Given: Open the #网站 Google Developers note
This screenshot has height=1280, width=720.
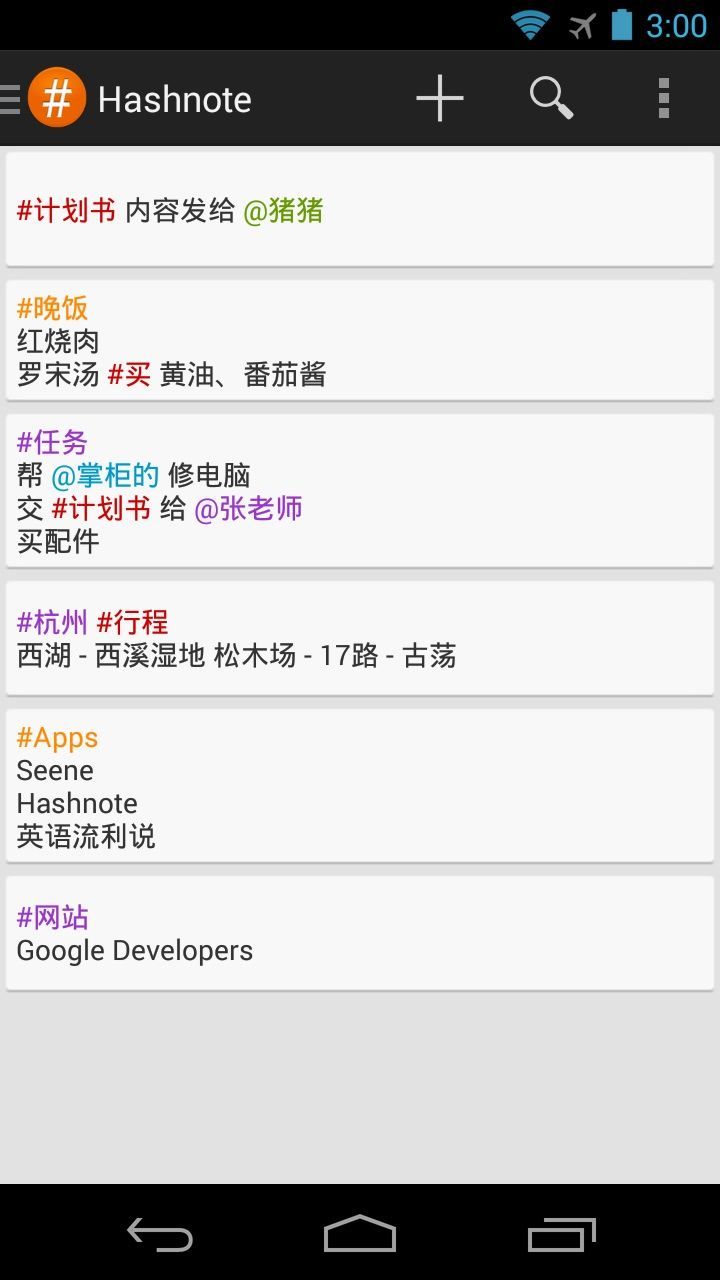Looking at the screenshot, I should [x=360, y=933].
